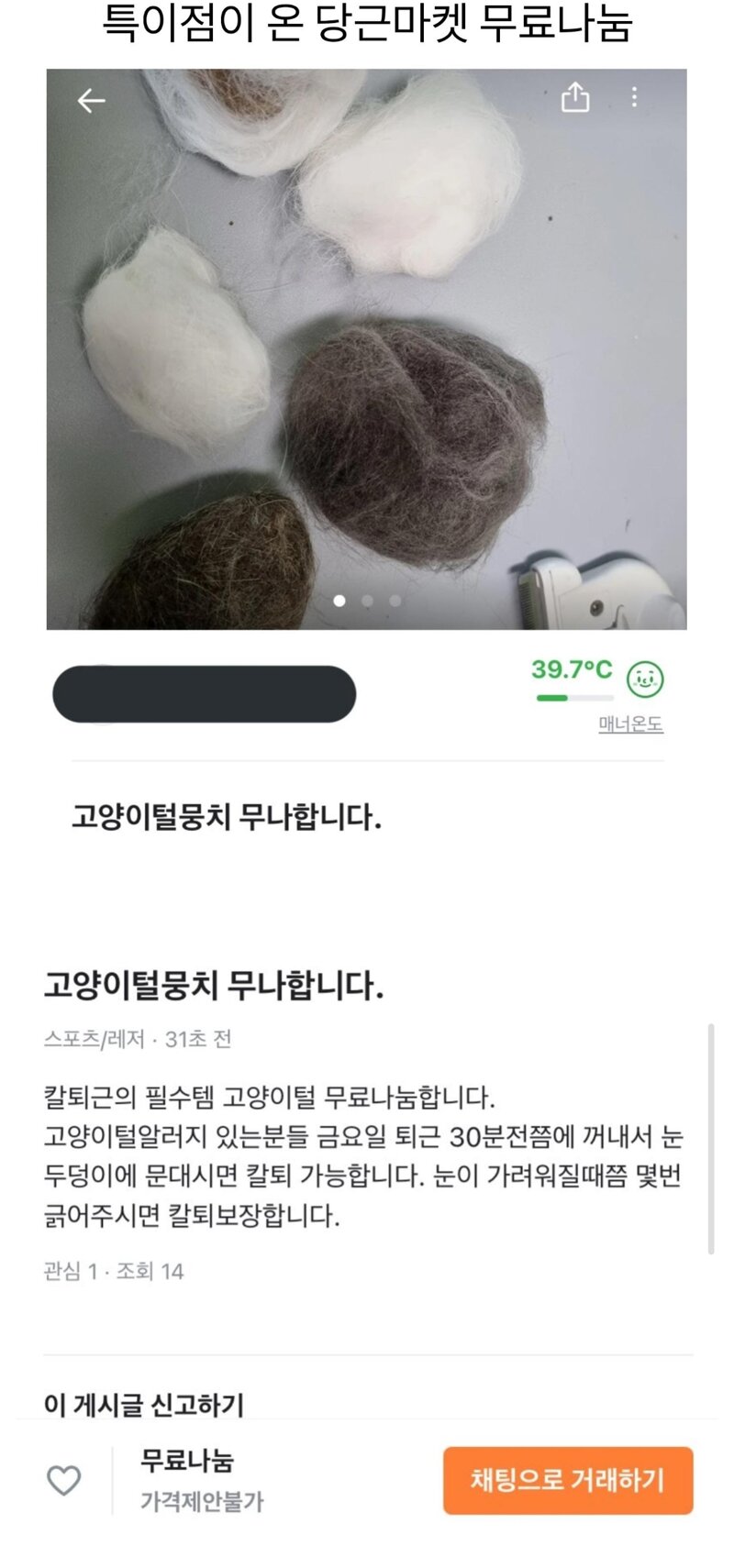
Task: Open the 매너온도 info link
Action: 630,723
